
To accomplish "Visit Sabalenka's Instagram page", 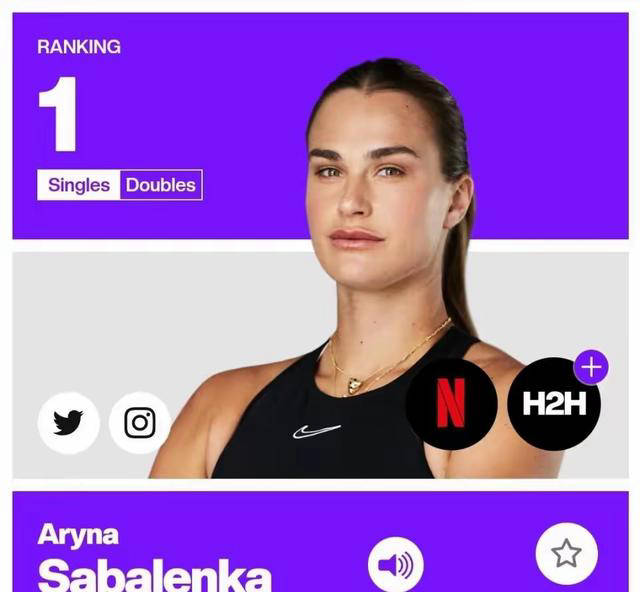I will pos(140,423).
